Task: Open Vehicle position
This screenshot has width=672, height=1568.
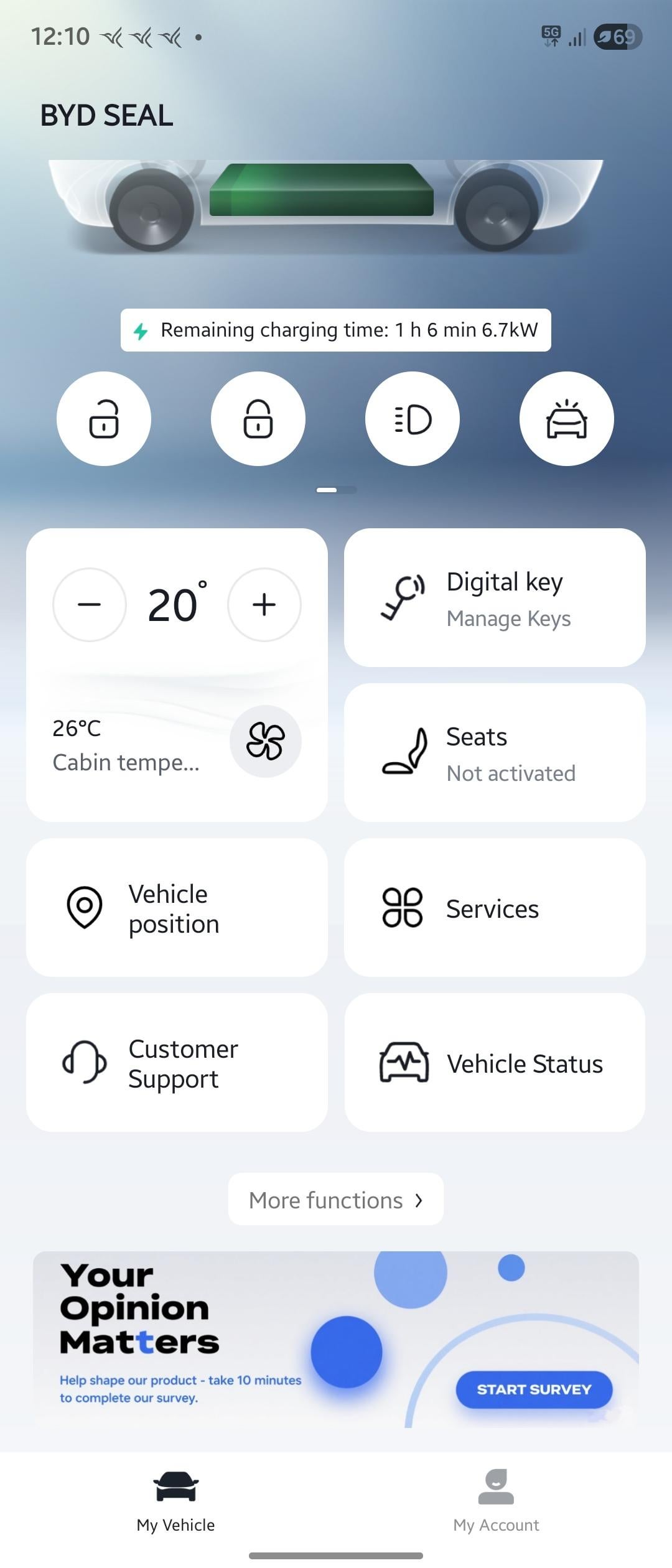Action: tap(177, 908)
